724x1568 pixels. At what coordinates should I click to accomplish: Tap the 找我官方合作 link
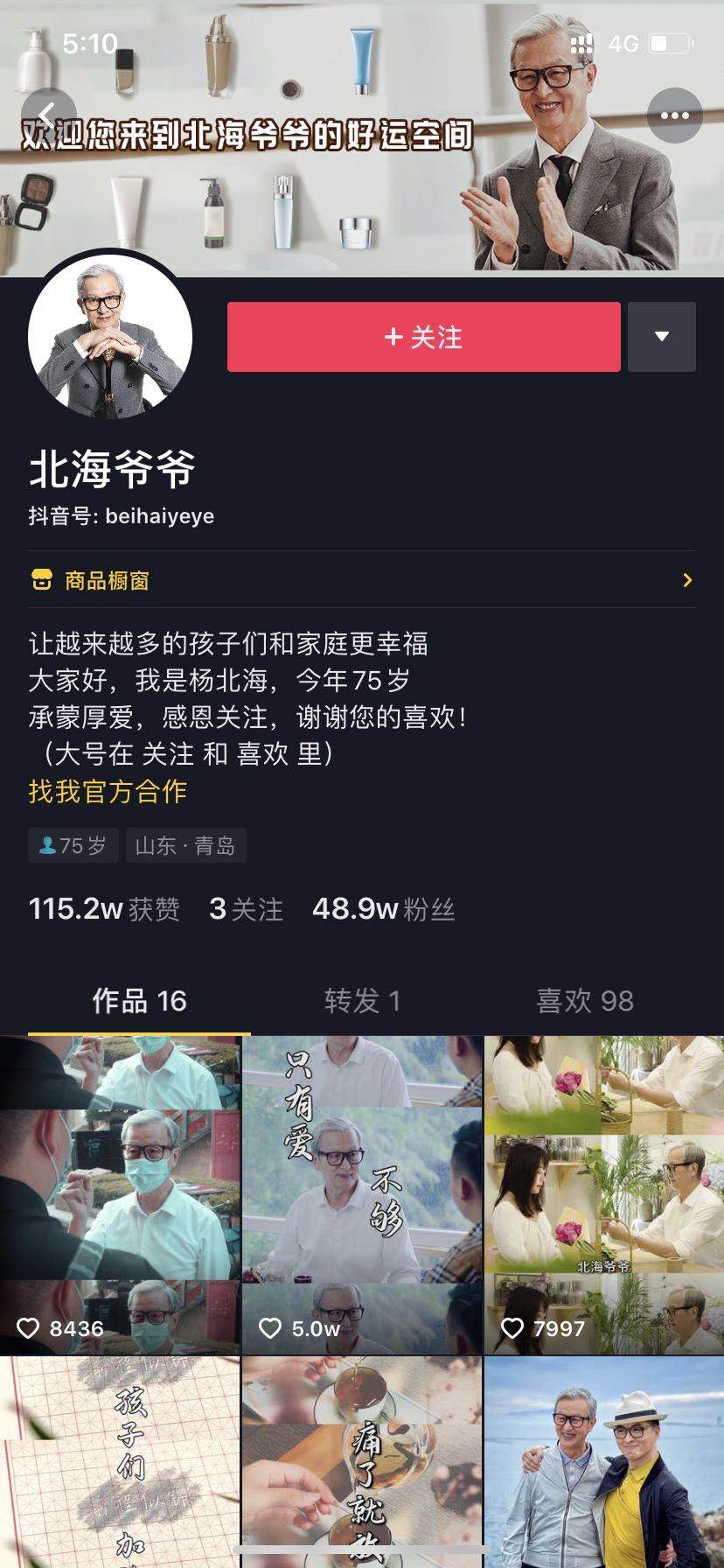[x=108, y=791]
